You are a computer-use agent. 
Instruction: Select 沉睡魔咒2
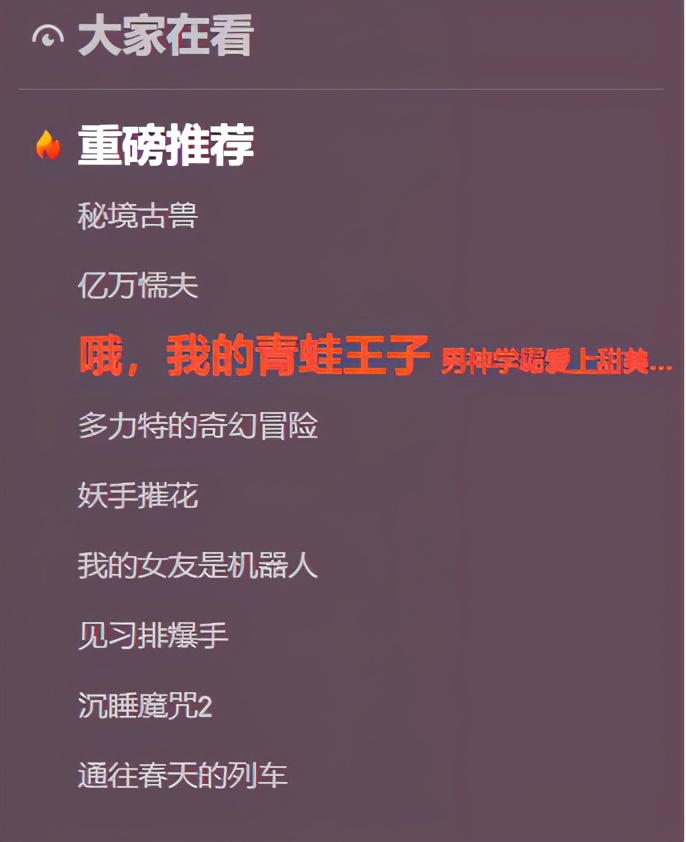145,706
